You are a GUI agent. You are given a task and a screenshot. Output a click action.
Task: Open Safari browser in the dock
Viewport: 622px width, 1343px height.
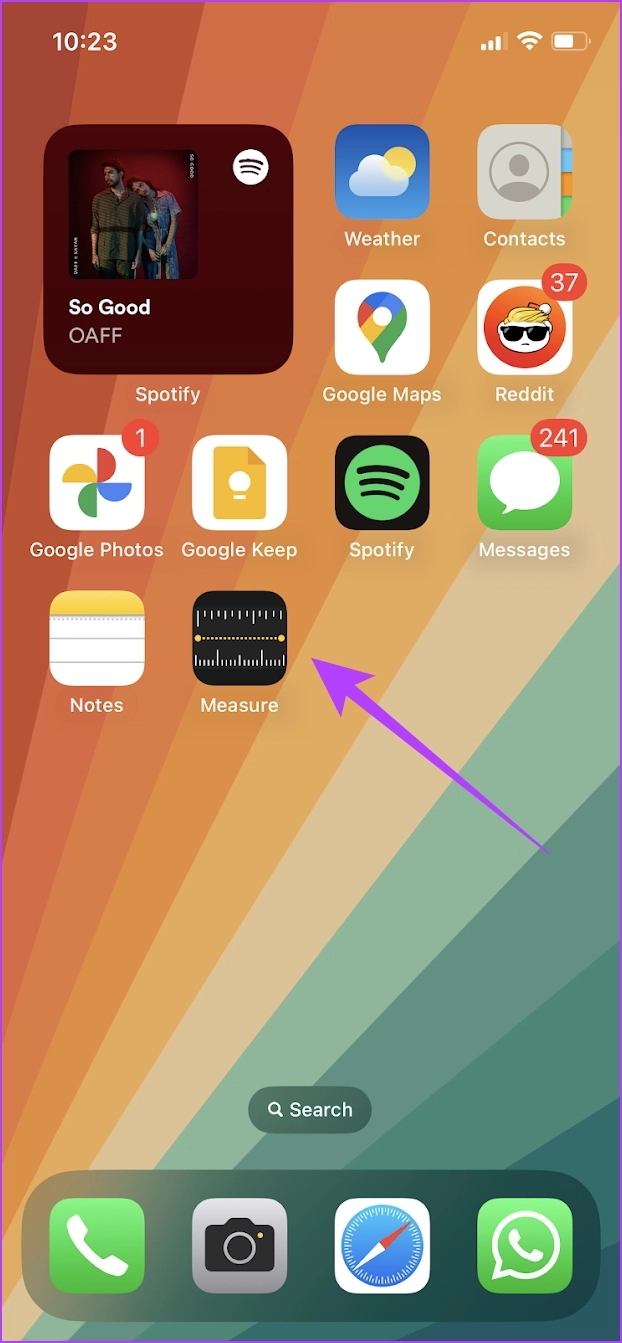[382, 1246]
